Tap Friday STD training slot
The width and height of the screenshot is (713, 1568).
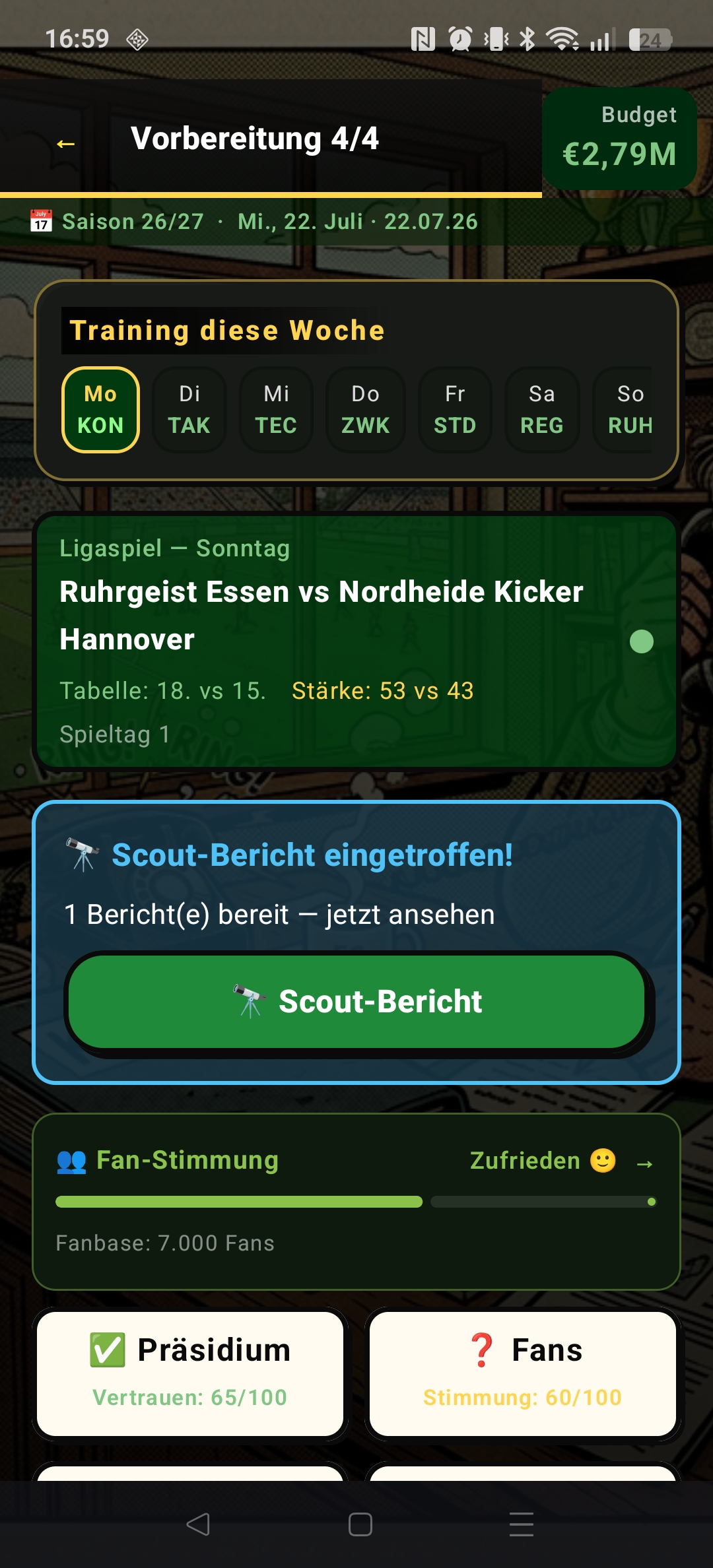(x=455, y=410)
